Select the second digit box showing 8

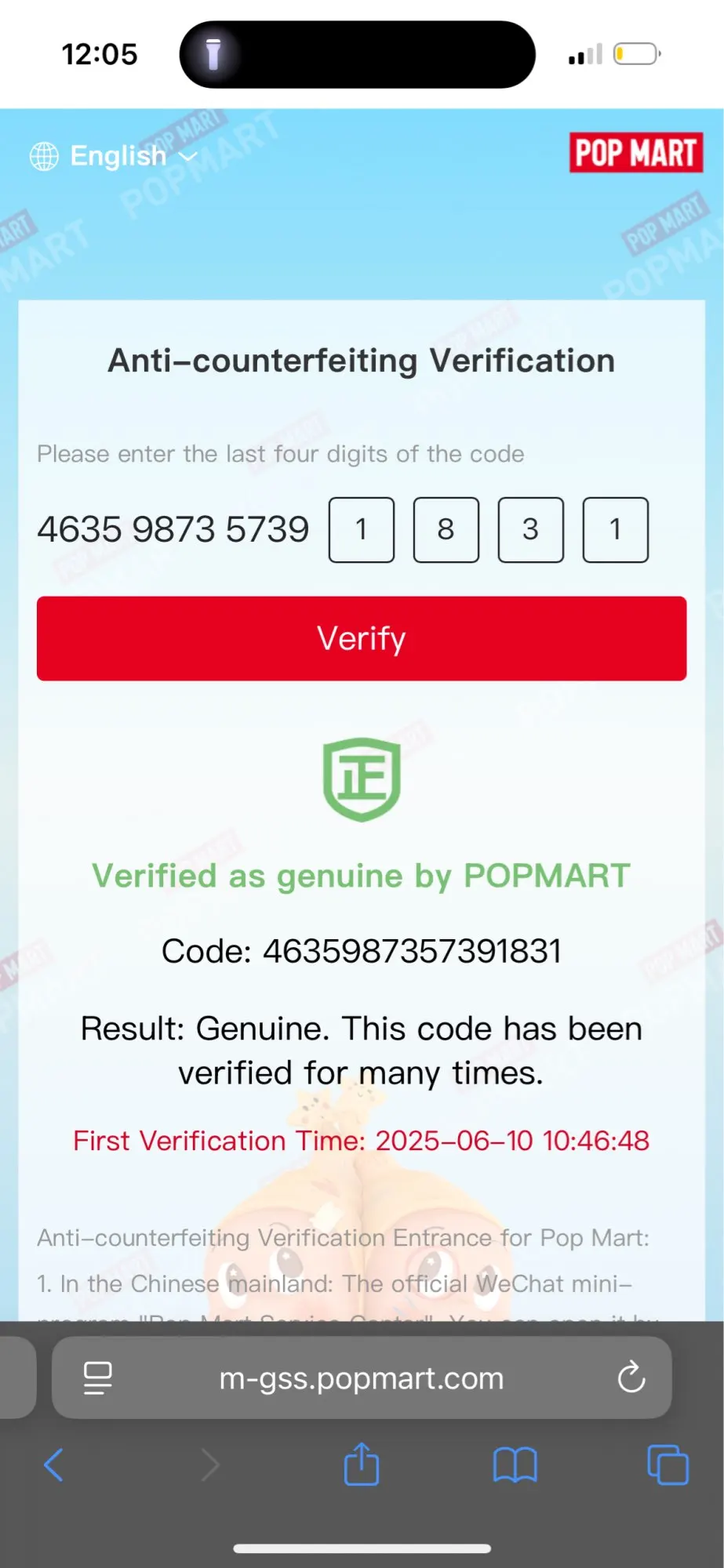446,530
